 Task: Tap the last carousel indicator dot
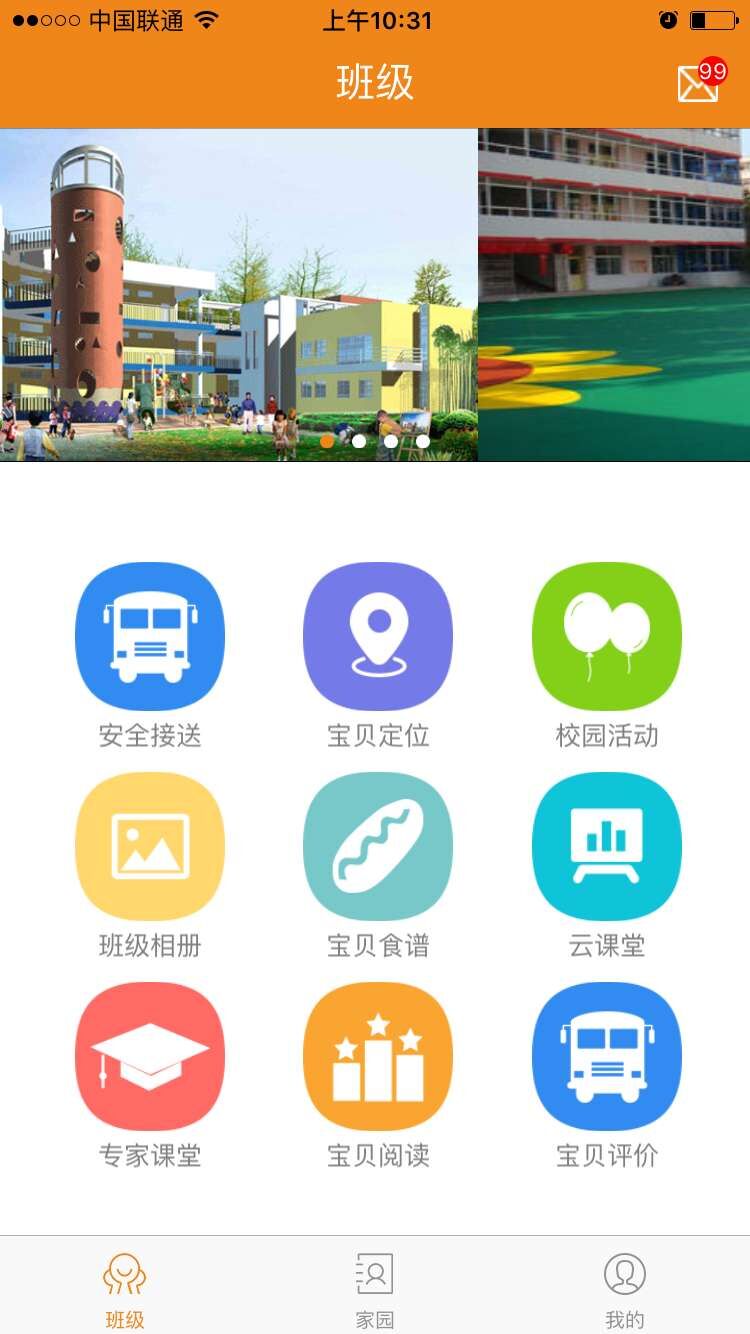[x=422, y=440]
